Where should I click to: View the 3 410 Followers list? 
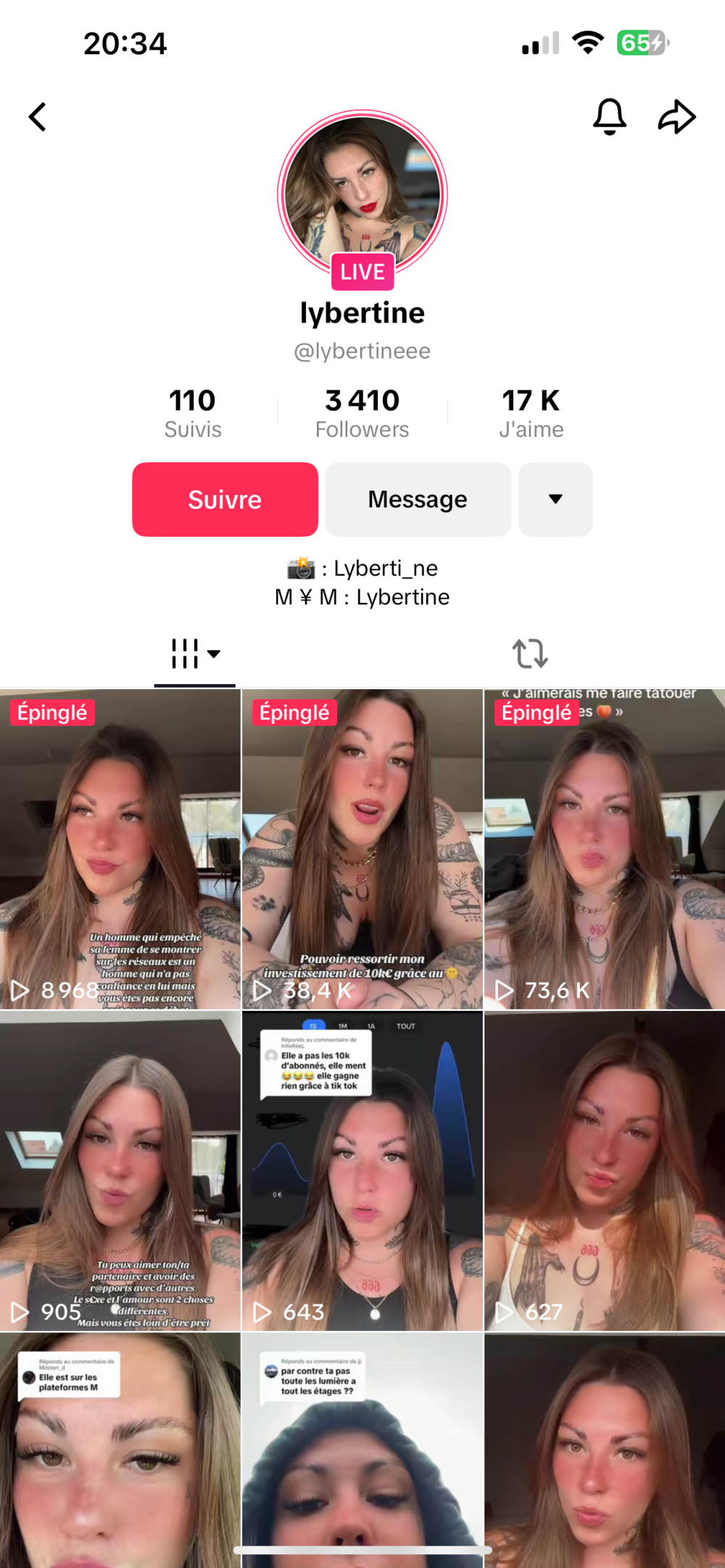coord(362,413)
